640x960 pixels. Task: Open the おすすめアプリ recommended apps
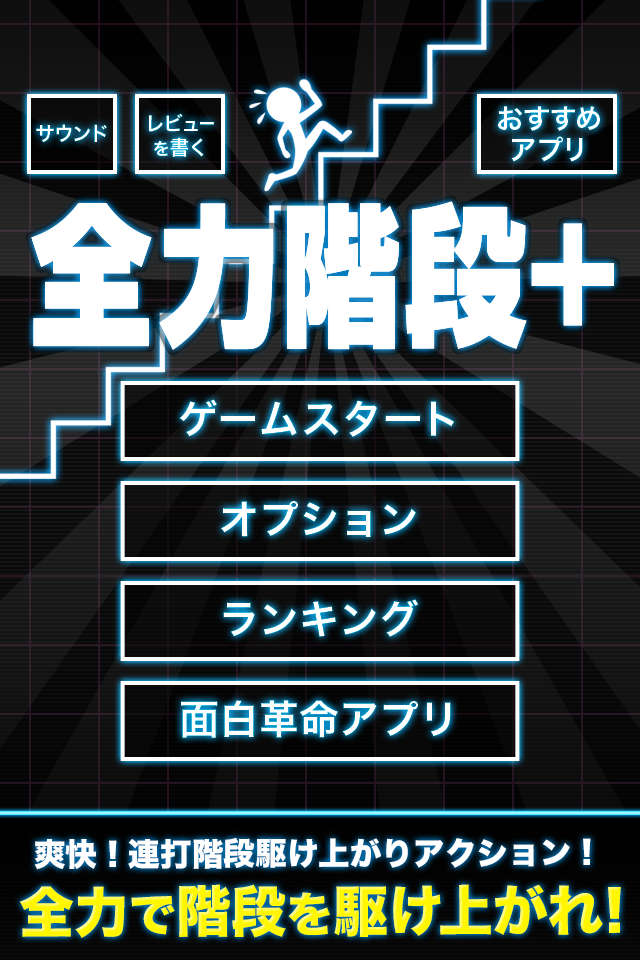(x=547, y=134)
